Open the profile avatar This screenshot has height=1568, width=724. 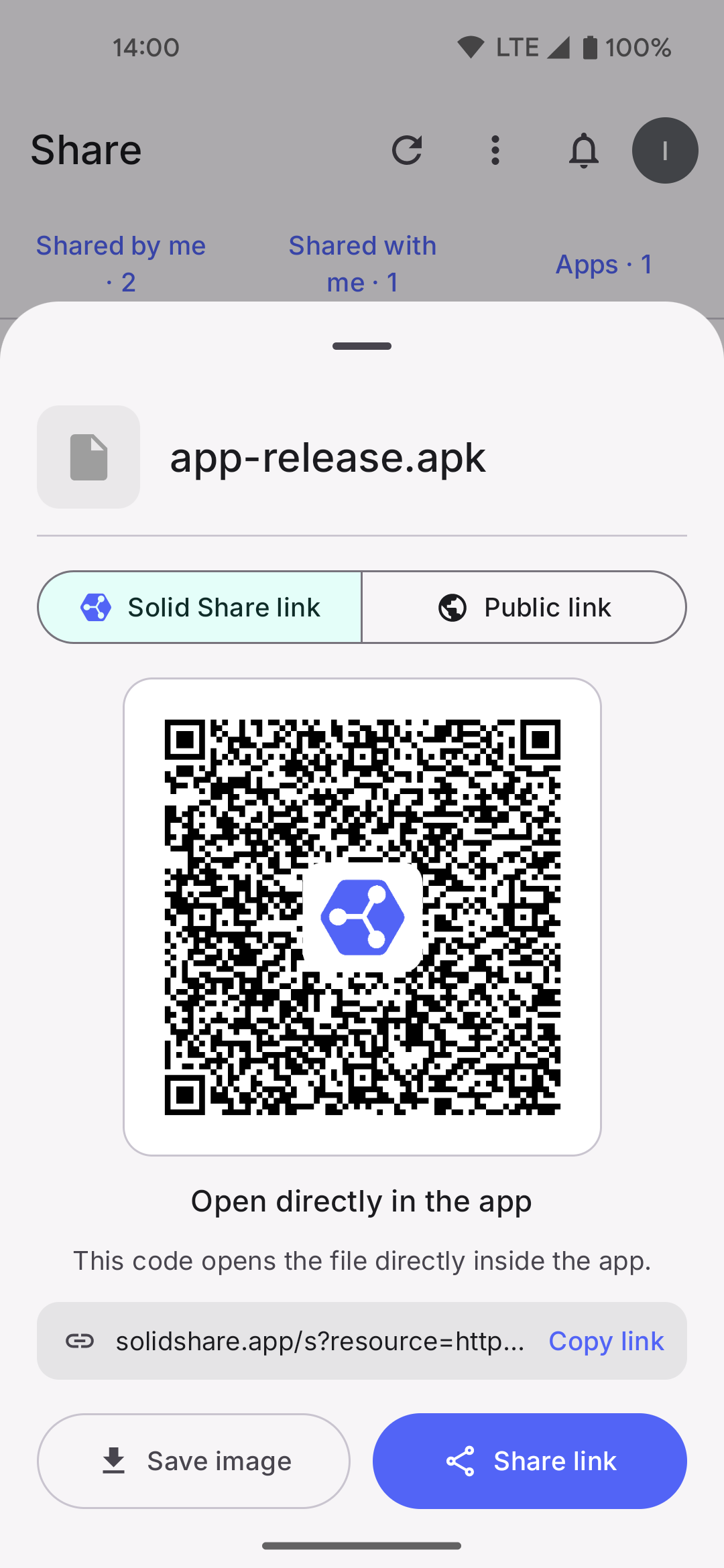665,150
